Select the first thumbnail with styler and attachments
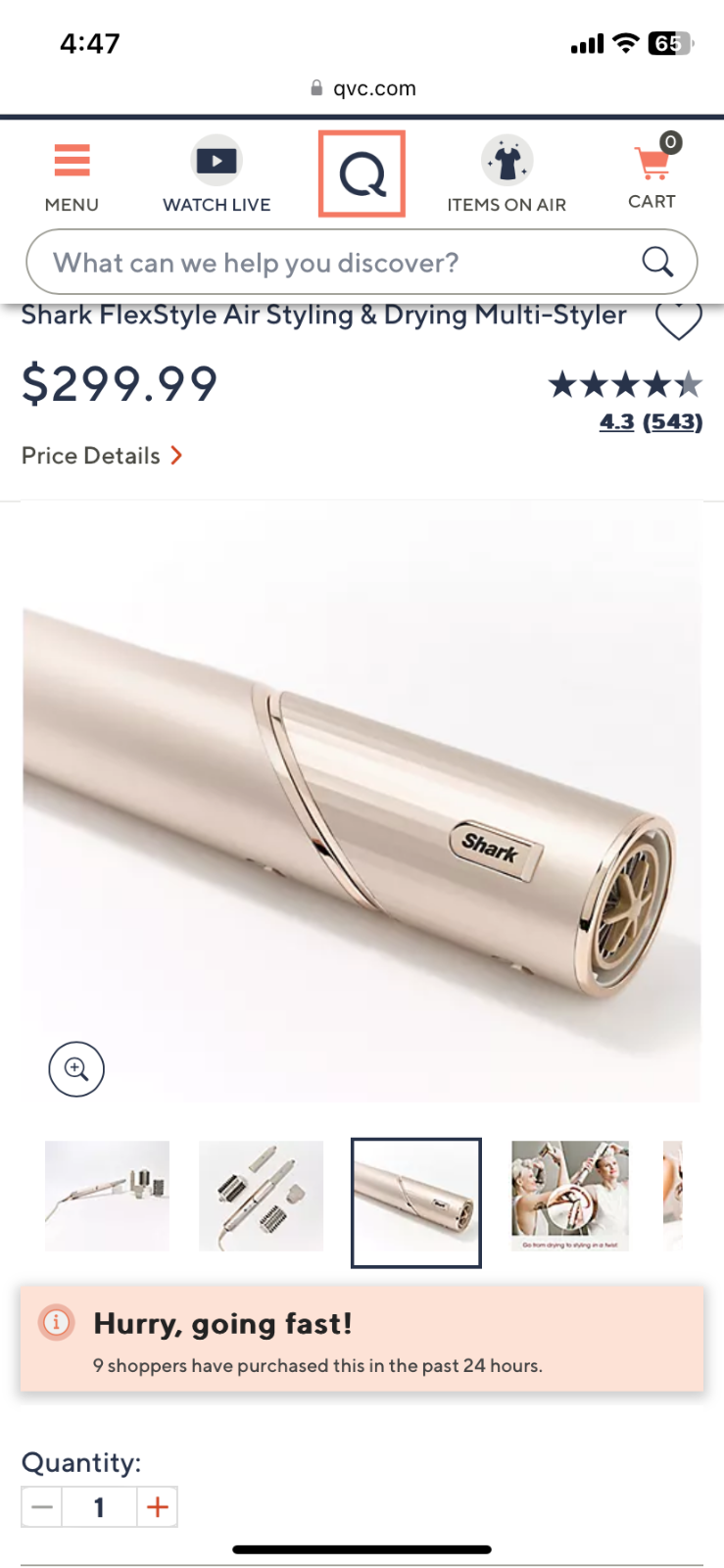Image resolution: width=724 pixels, height=1568 pixels. tap(108, 1196)
